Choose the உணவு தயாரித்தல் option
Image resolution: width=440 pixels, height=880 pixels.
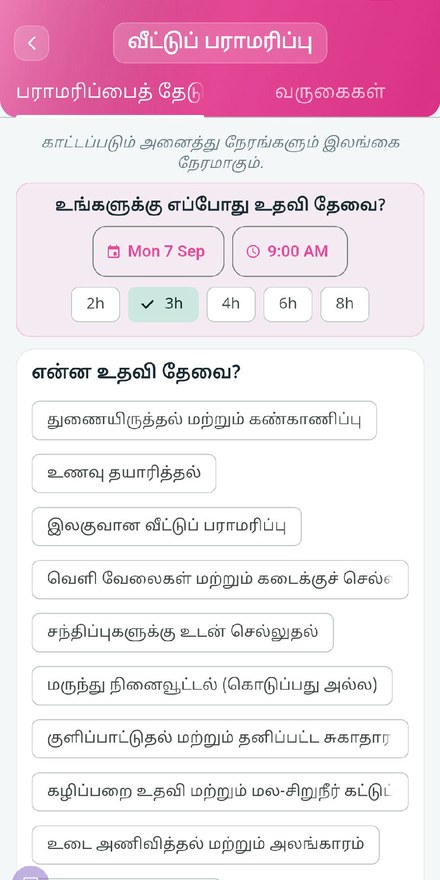(124, 473)
